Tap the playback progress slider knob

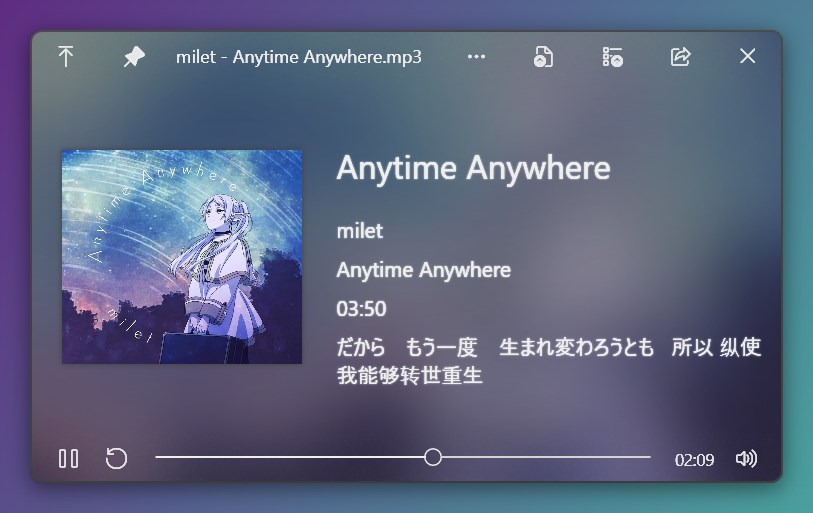433,457
